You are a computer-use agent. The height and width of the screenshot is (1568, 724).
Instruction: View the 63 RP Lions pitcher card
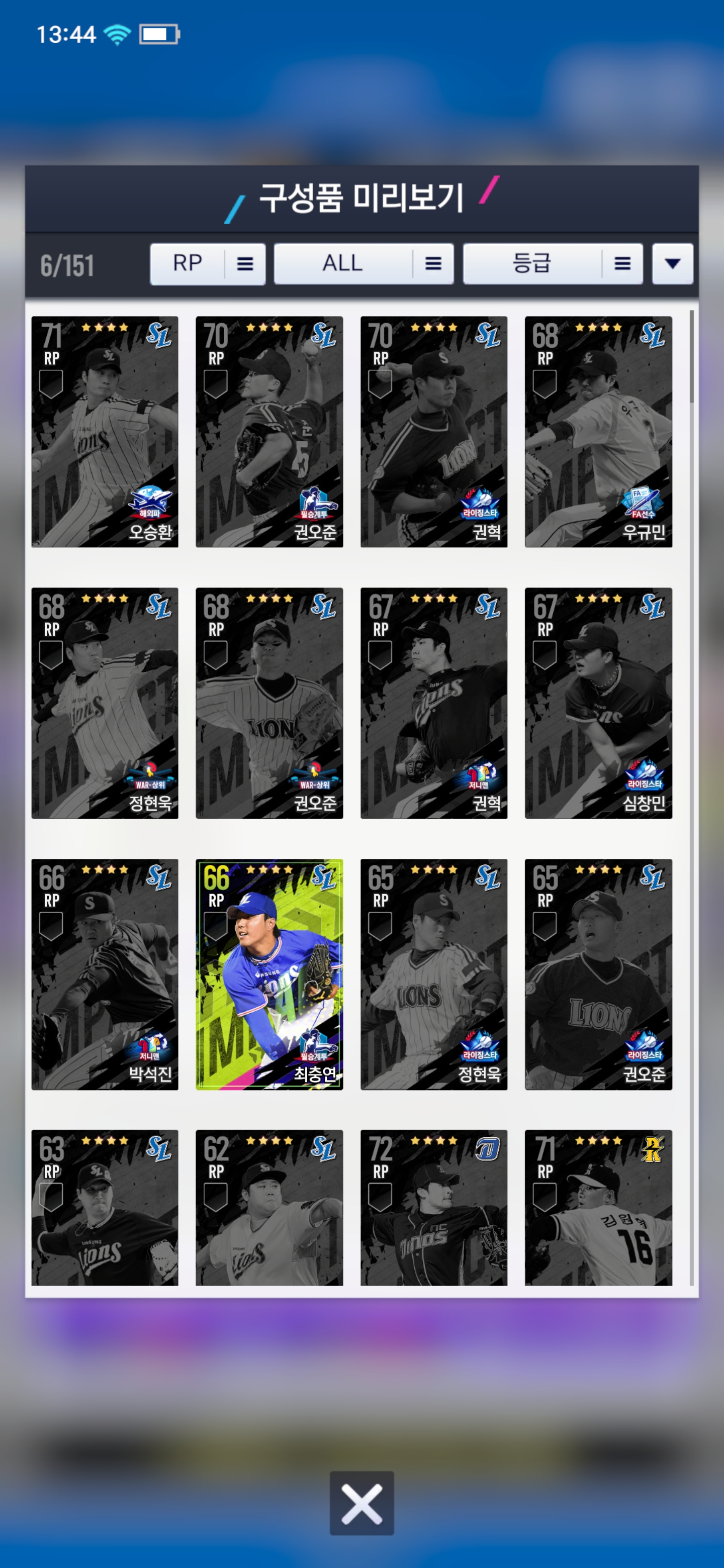[105, 1208]
